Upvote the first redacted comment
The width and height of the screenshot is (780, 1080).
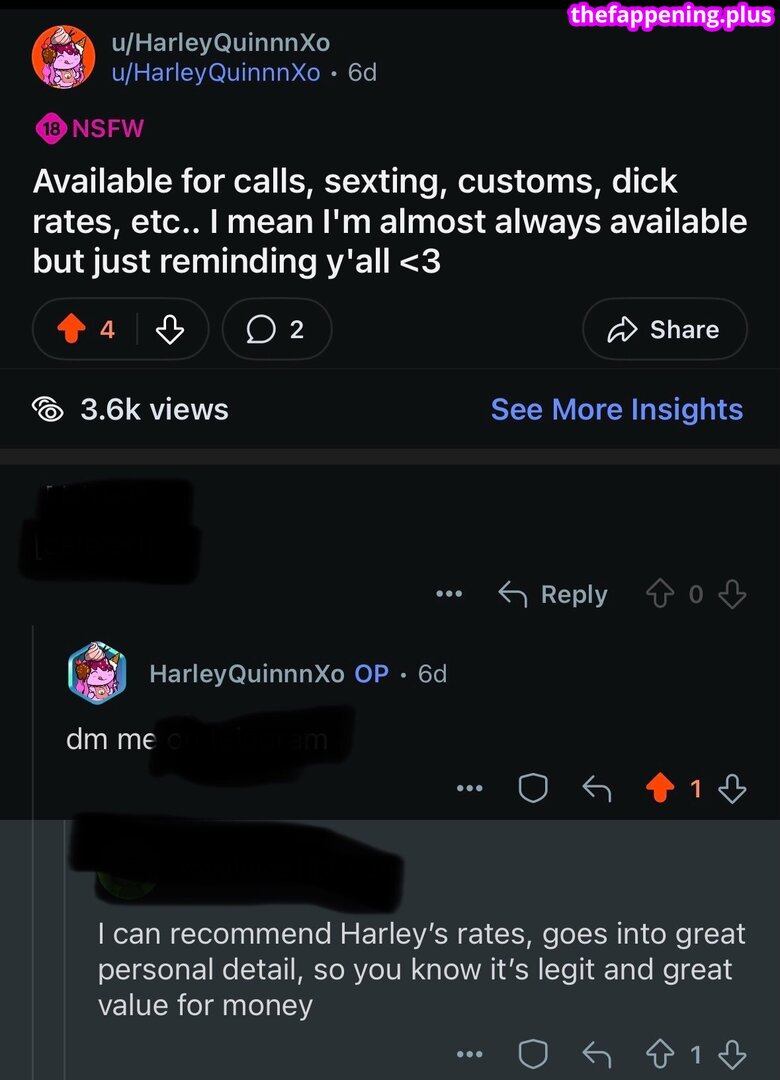660,594
